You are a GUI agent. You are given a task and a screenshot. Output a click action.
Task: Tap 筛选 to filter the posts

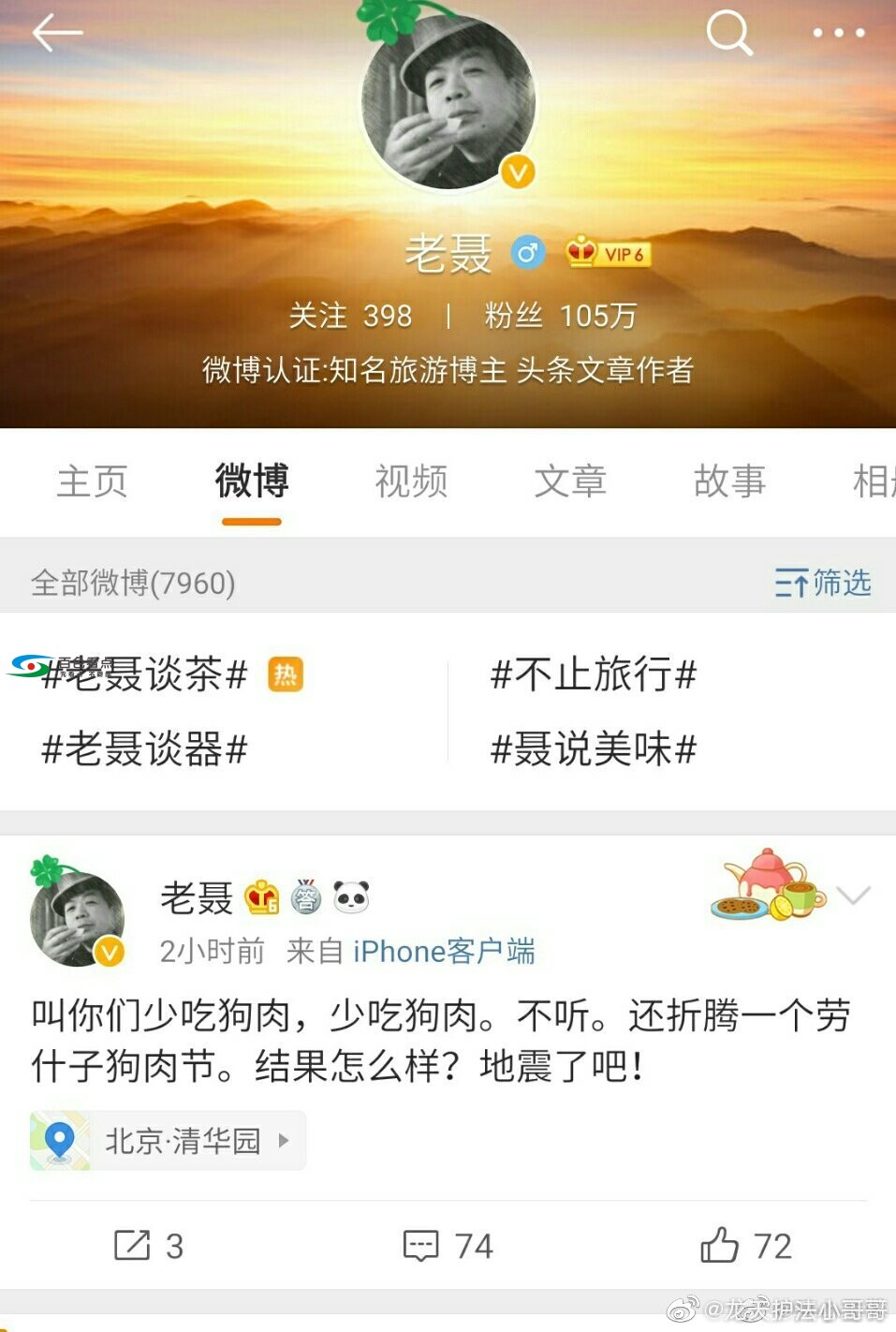822,583
